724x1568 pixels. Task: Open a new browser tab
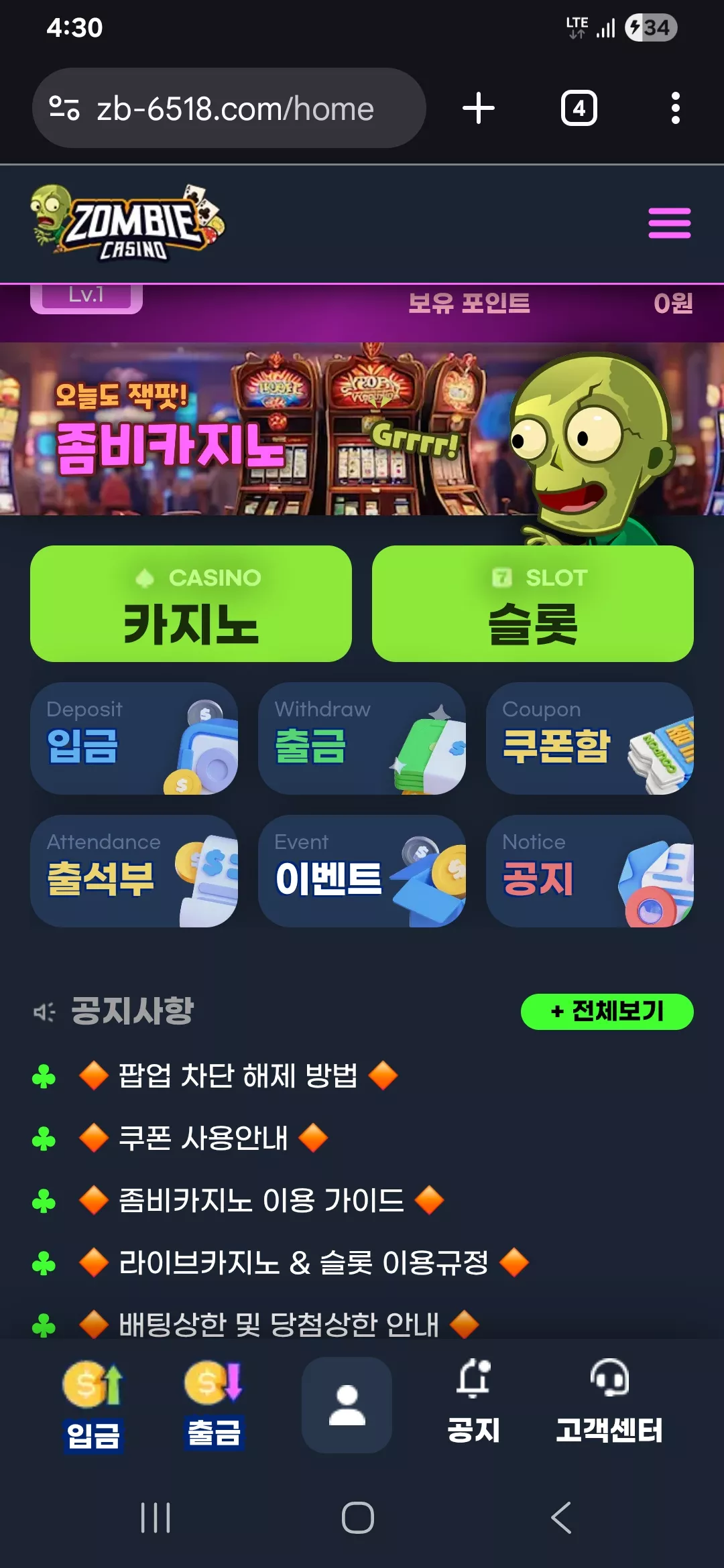click(479, 109)
